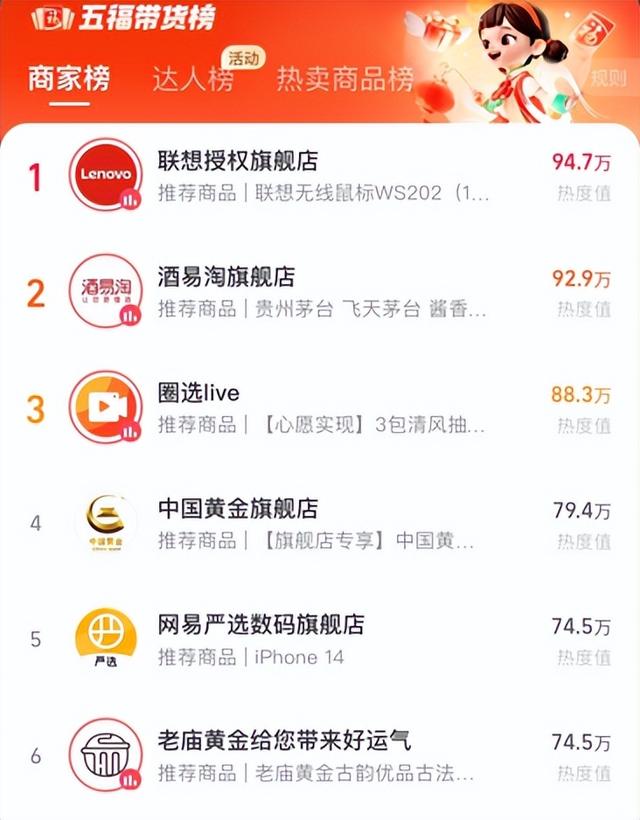Viewport: 640px width, 820px height.
Task: Open the 热卖商品榜 tab
Action: [344, 79]
